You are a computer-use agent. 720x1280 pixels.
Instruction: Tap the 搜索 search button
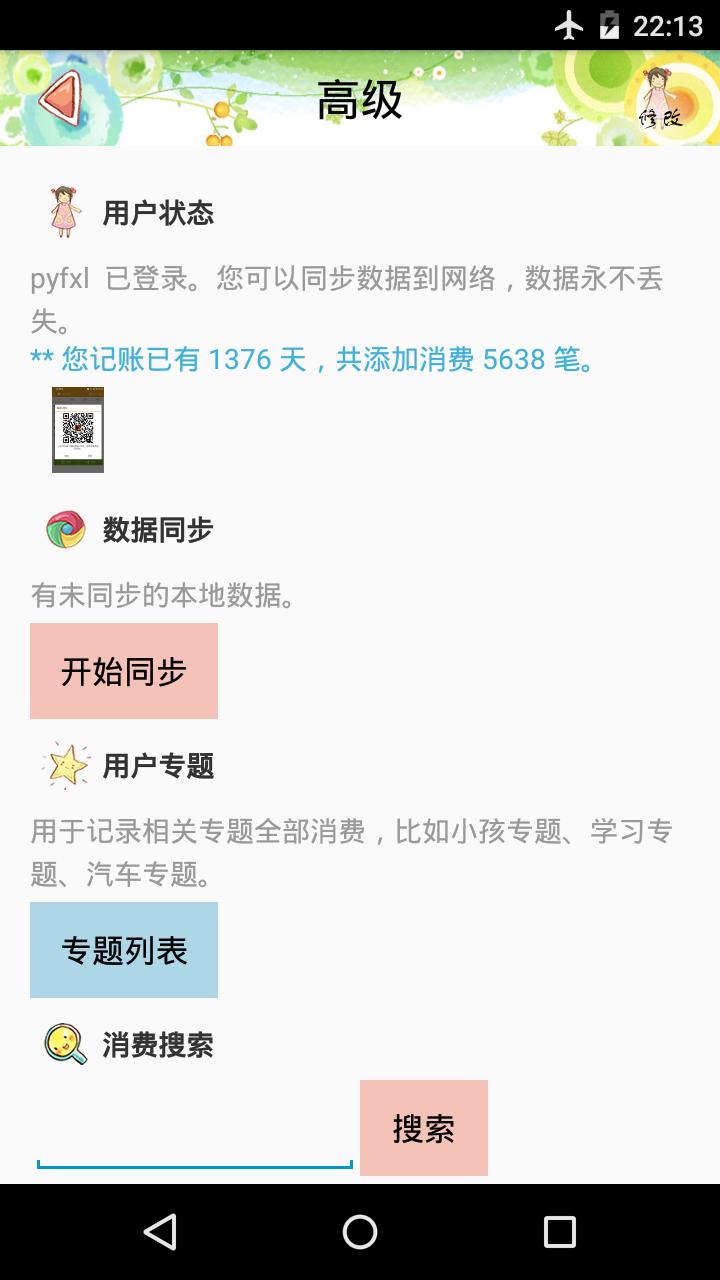click(x=424, y=1128)
